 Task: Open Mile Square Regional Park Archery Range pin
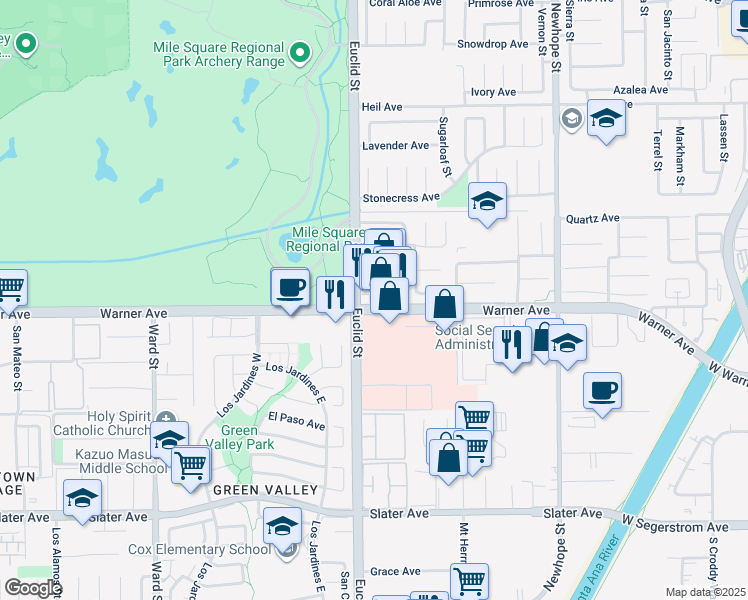click(x=298, y=50)
